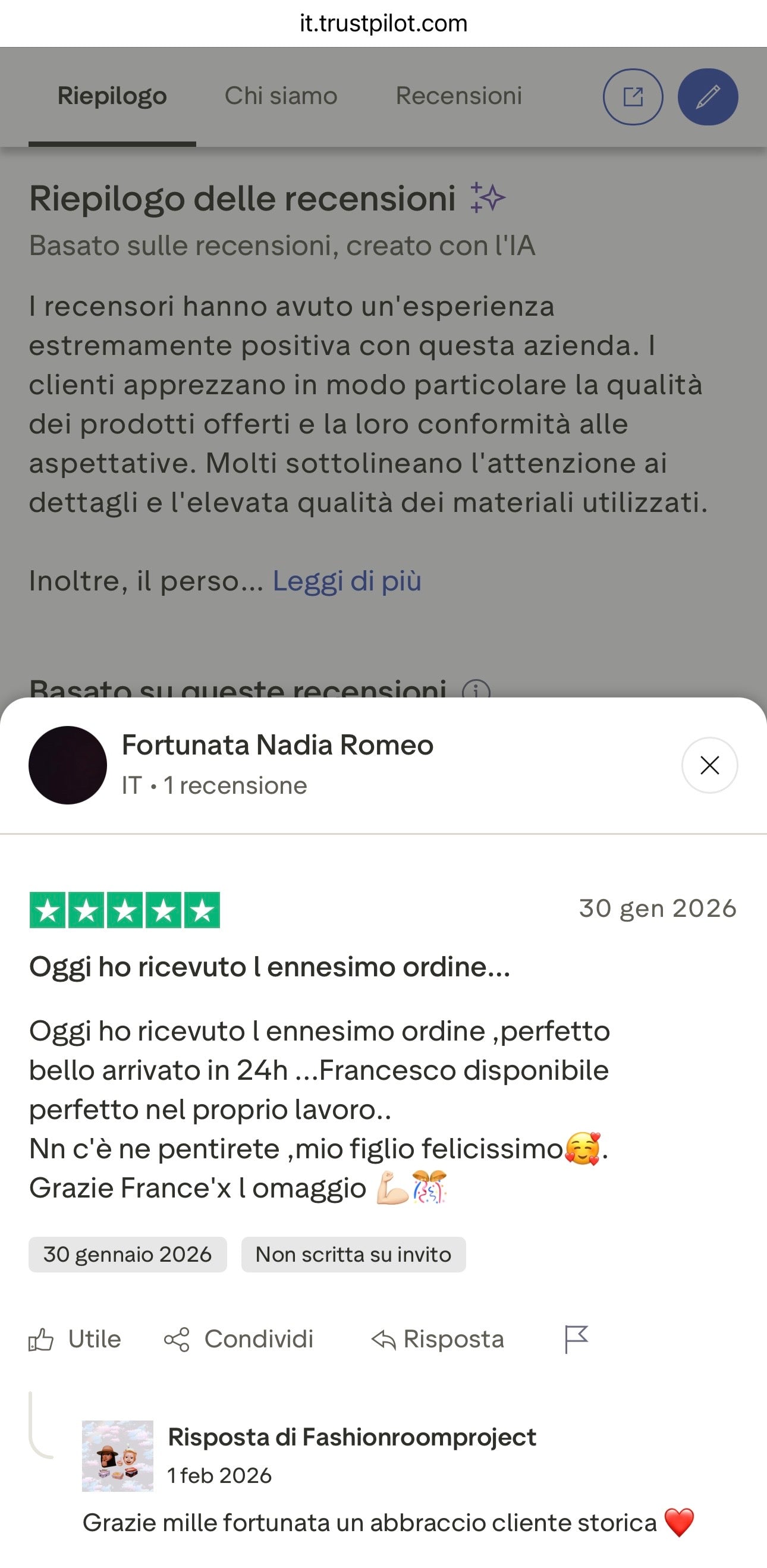767x1568 pixels.
Task: Open the company website via external-link icon
Action: pos(633,97)
